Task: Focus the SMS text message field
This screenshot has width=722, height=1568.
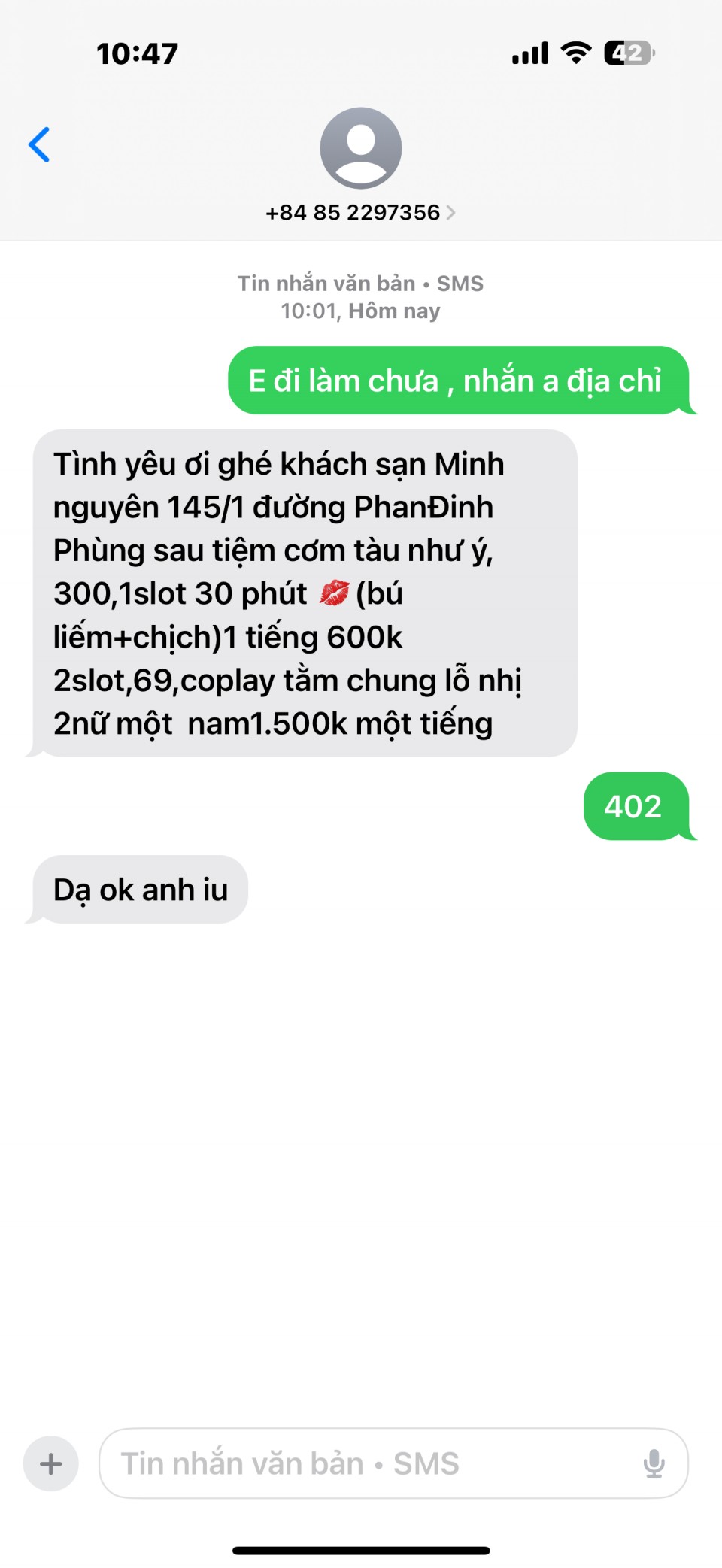Action: coord(369,1463)
